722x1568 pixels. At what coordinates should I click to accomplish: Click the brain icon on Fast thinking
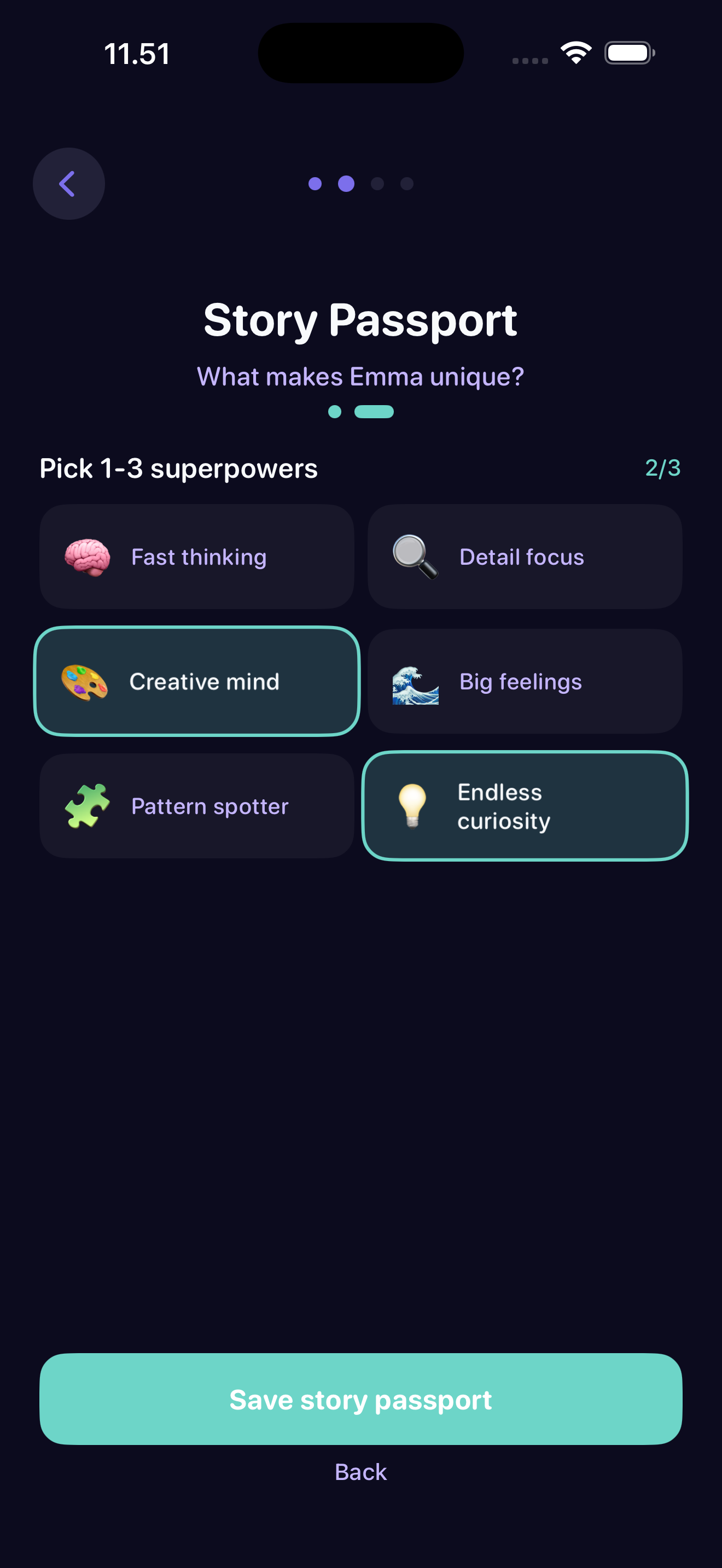[x=86, y=557]
